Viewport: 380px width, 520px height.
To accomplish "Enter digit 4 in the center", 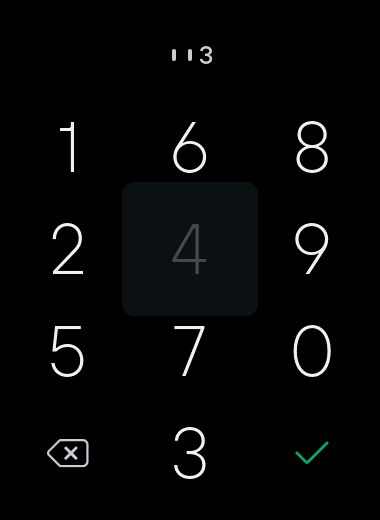I will [190, 249].
